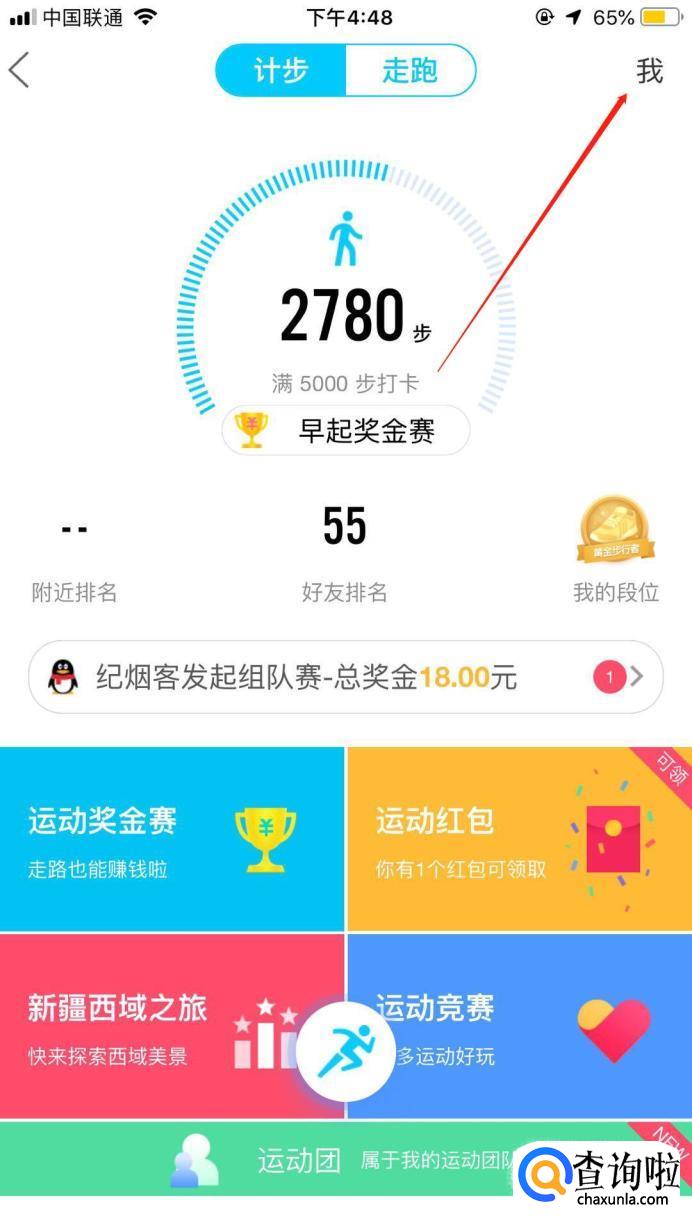Go back using the top-left arrow
The image size is (692, 1230).
point(20,71)
